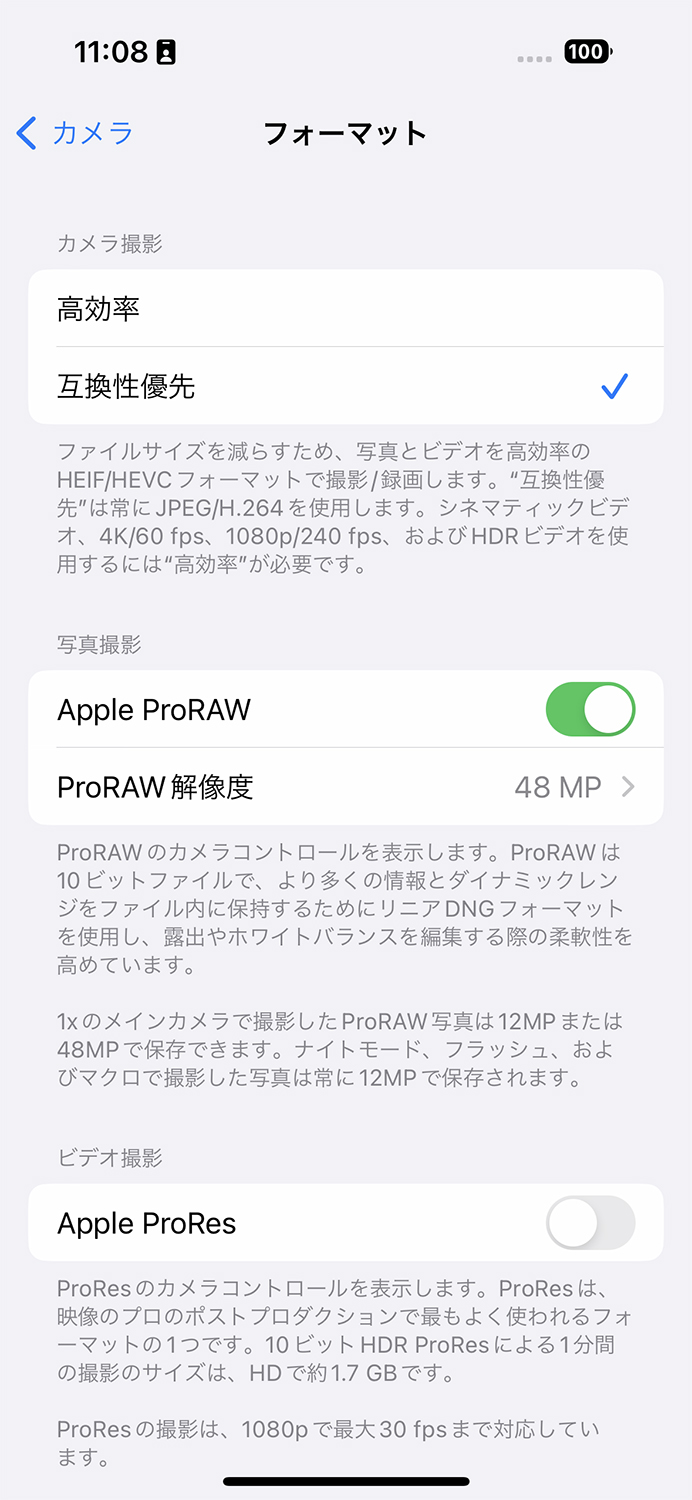Disable the Apple ProRAW switch

pyautogui.click(x=590, y=710)
